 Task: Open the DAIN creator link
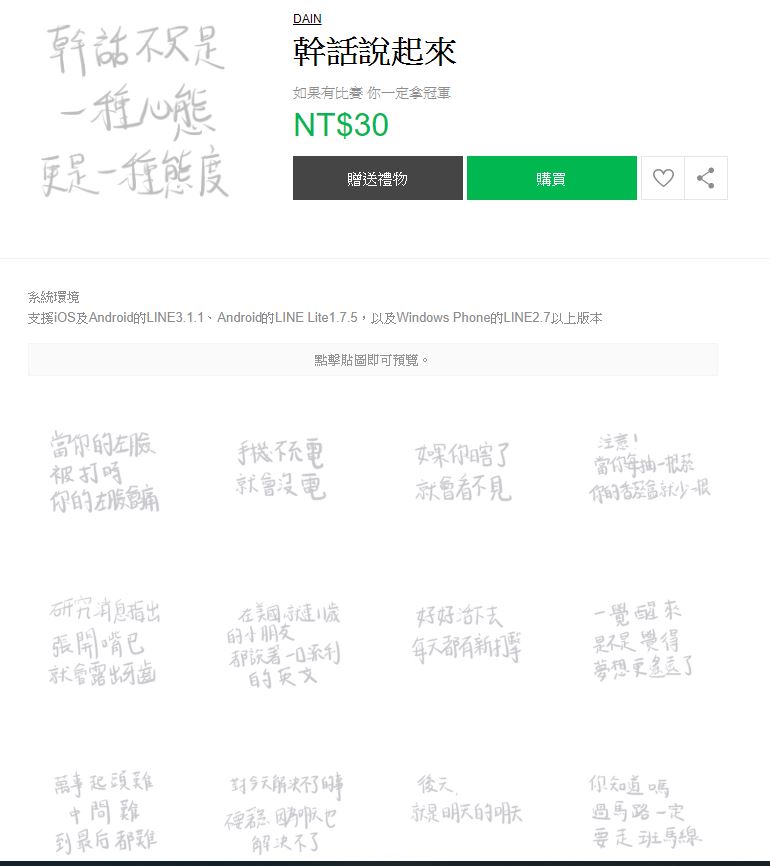click(x=307, y=19)
